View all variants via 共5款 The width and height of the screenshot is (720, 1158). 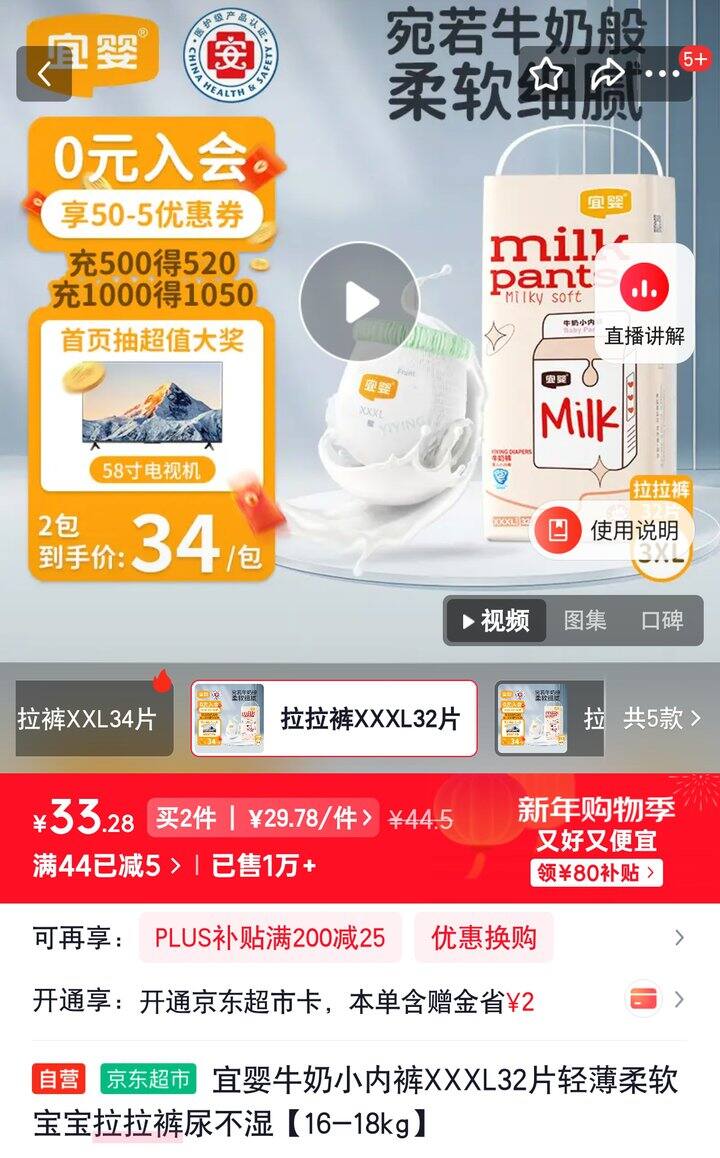(662, 718)
